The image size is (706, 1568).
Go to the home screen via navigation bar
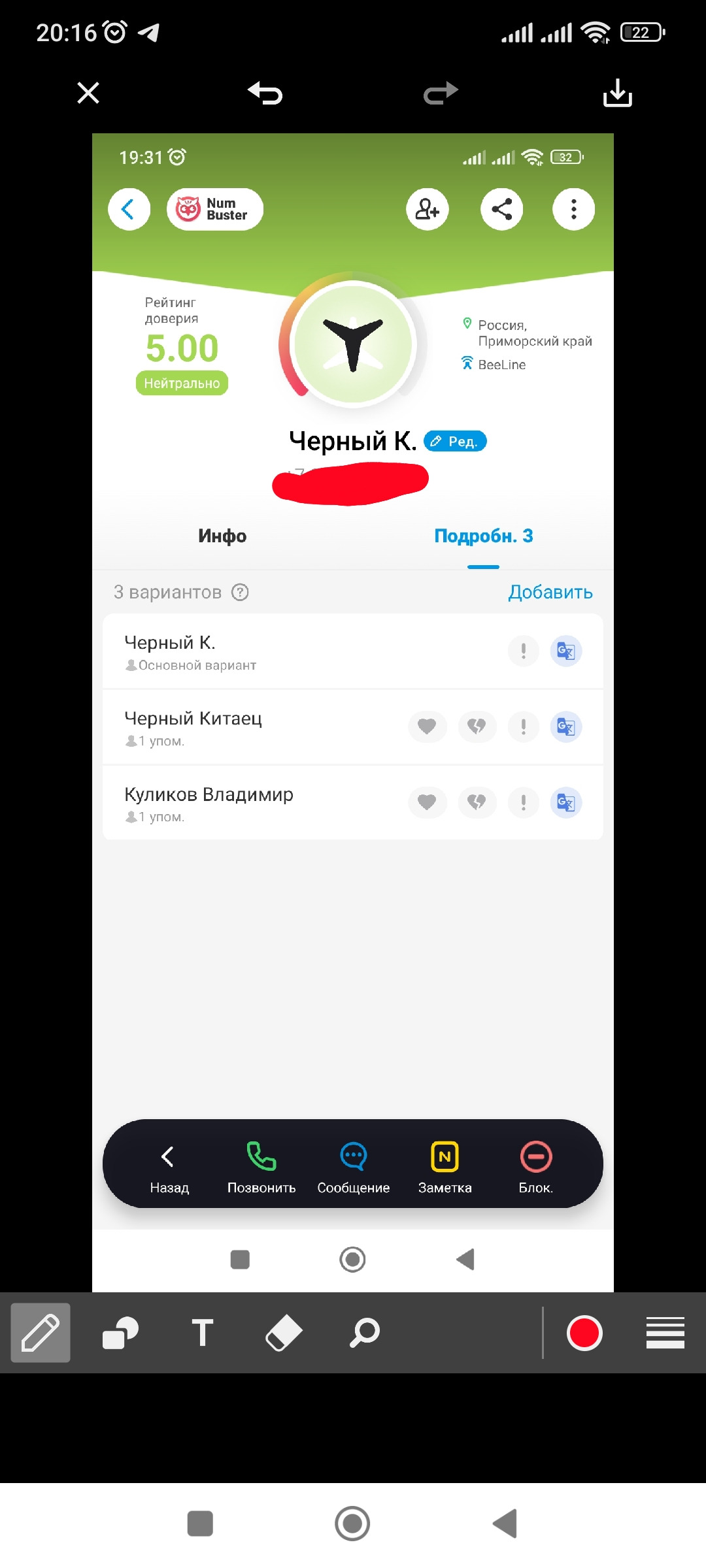click(x=352, y=1524)
